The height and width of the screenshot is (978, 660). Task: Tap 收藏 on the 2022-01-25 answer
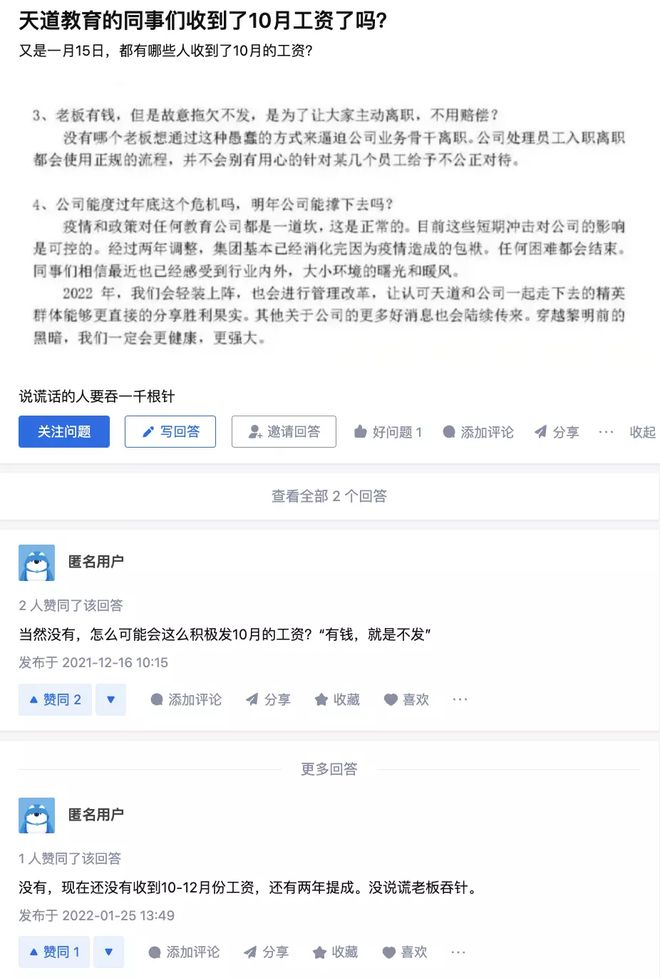click(x=334, y=953)
